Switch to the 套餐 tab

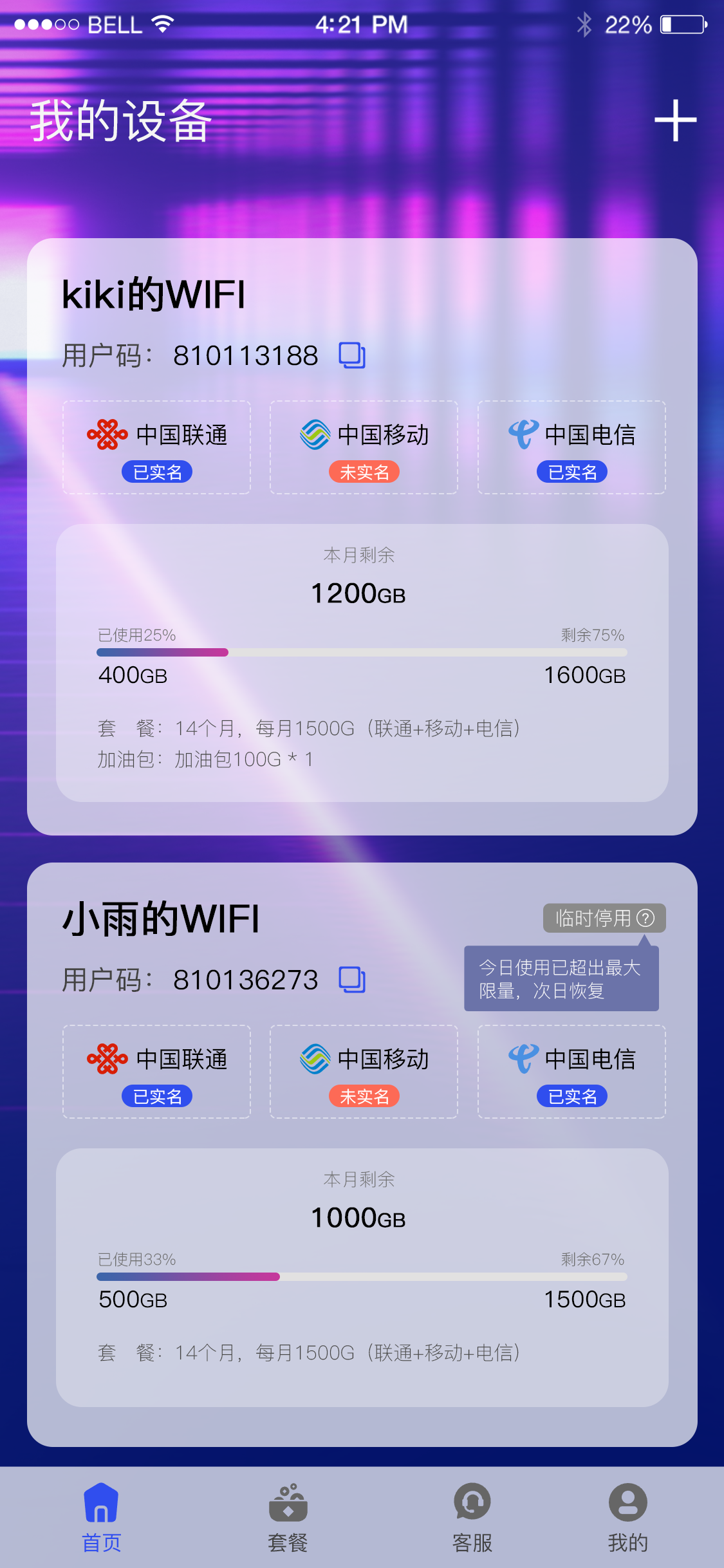tap(288, 1517)
